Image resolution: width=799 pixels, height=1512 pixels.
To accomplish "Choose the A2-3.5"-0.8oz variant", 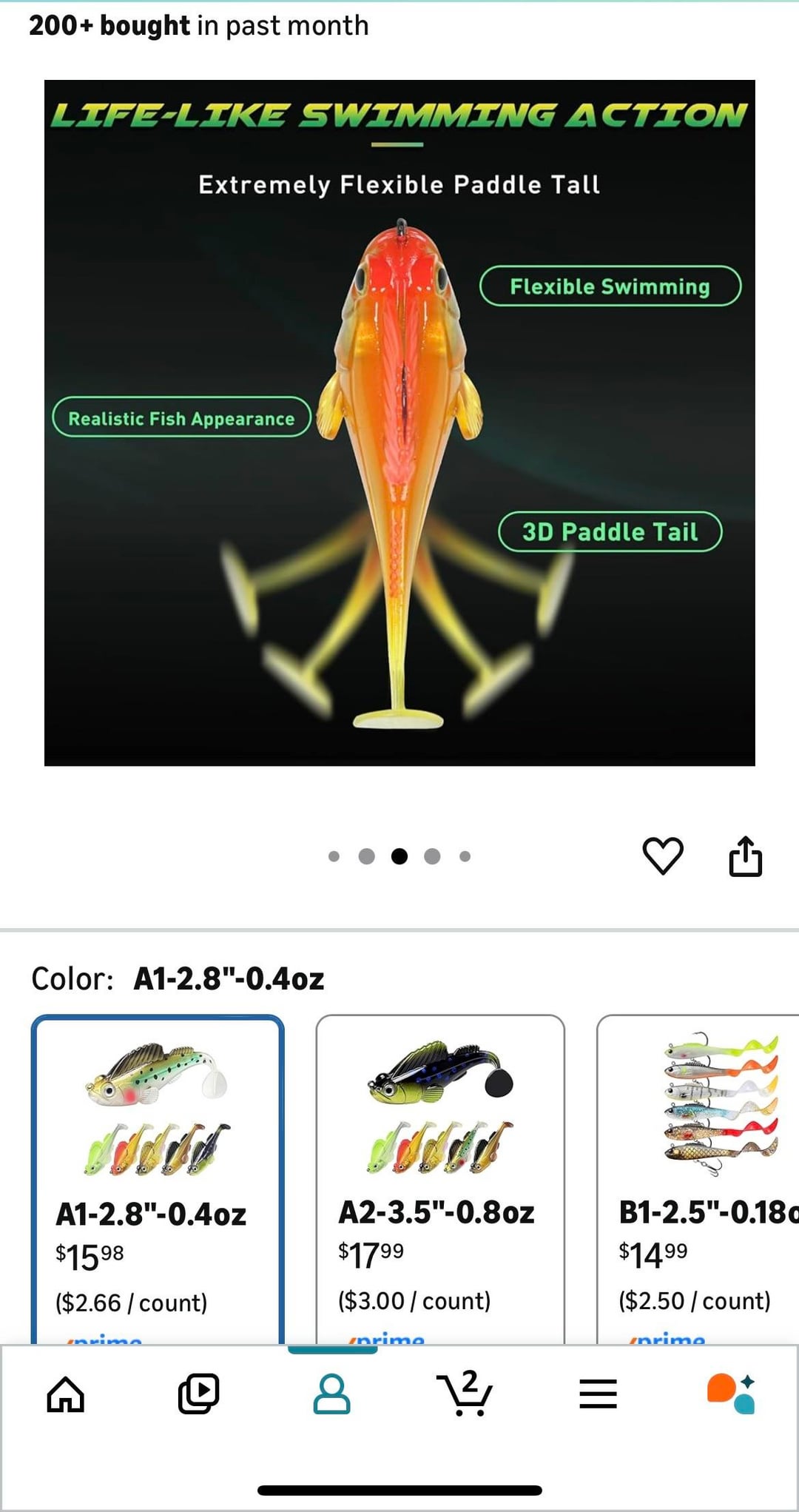I will pos(440,1177).
